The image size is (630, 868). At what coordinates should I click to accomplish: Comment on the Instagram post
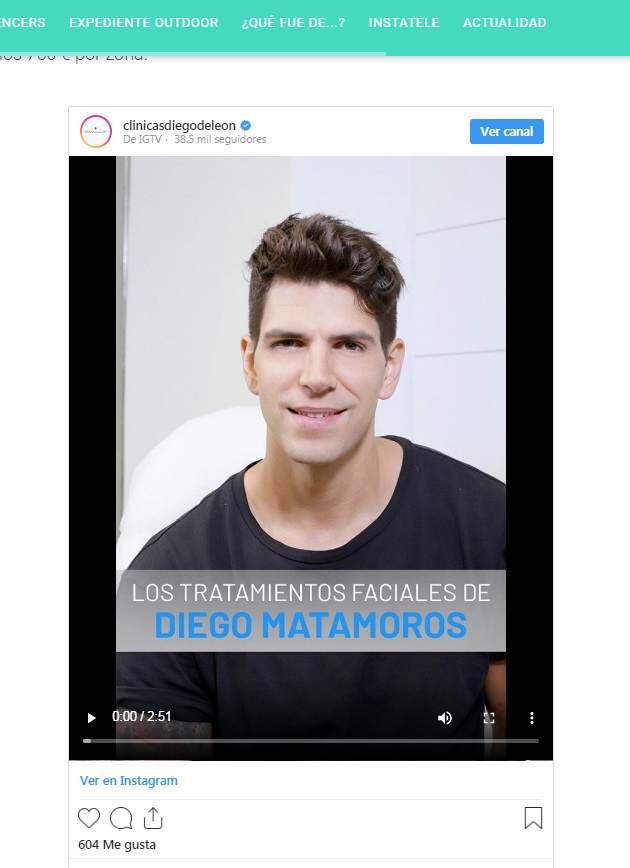pyautogui.click(x=121, y=818)
